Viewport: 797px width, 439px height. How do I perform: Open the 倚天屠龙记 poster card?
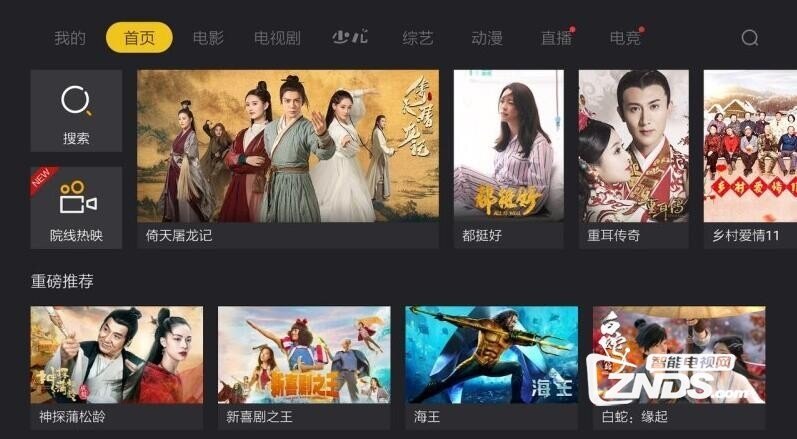[x=287, y=158]
